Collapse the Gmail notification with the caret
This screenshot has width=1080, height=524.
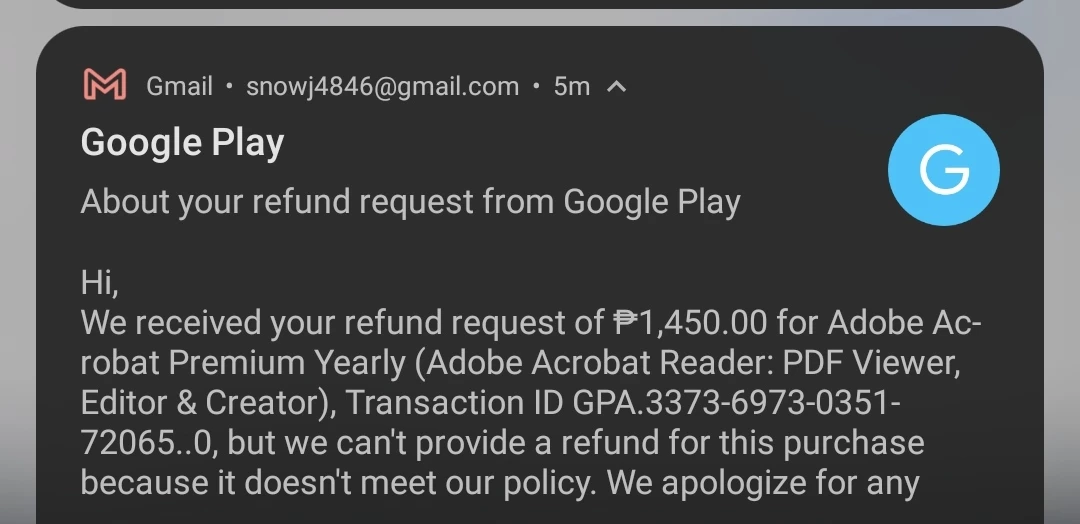point(617,87)
